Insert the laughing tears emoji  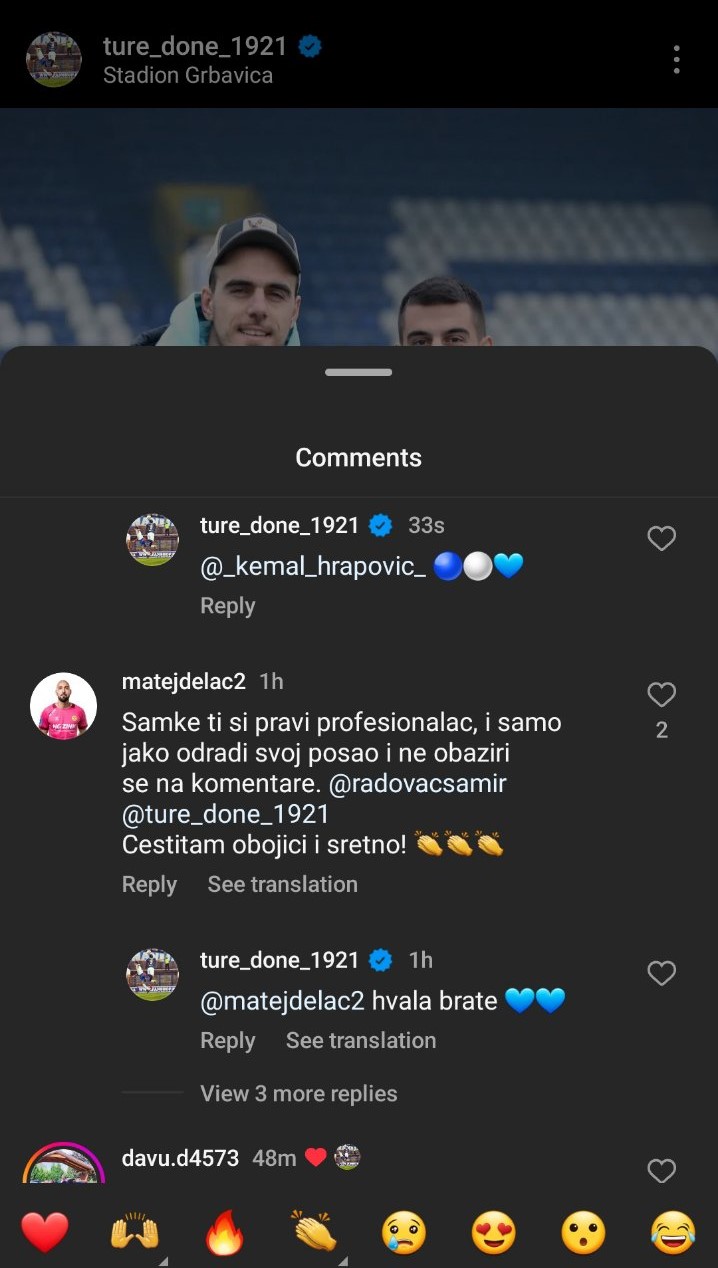pyautogui.click(x=673, y=1233)
